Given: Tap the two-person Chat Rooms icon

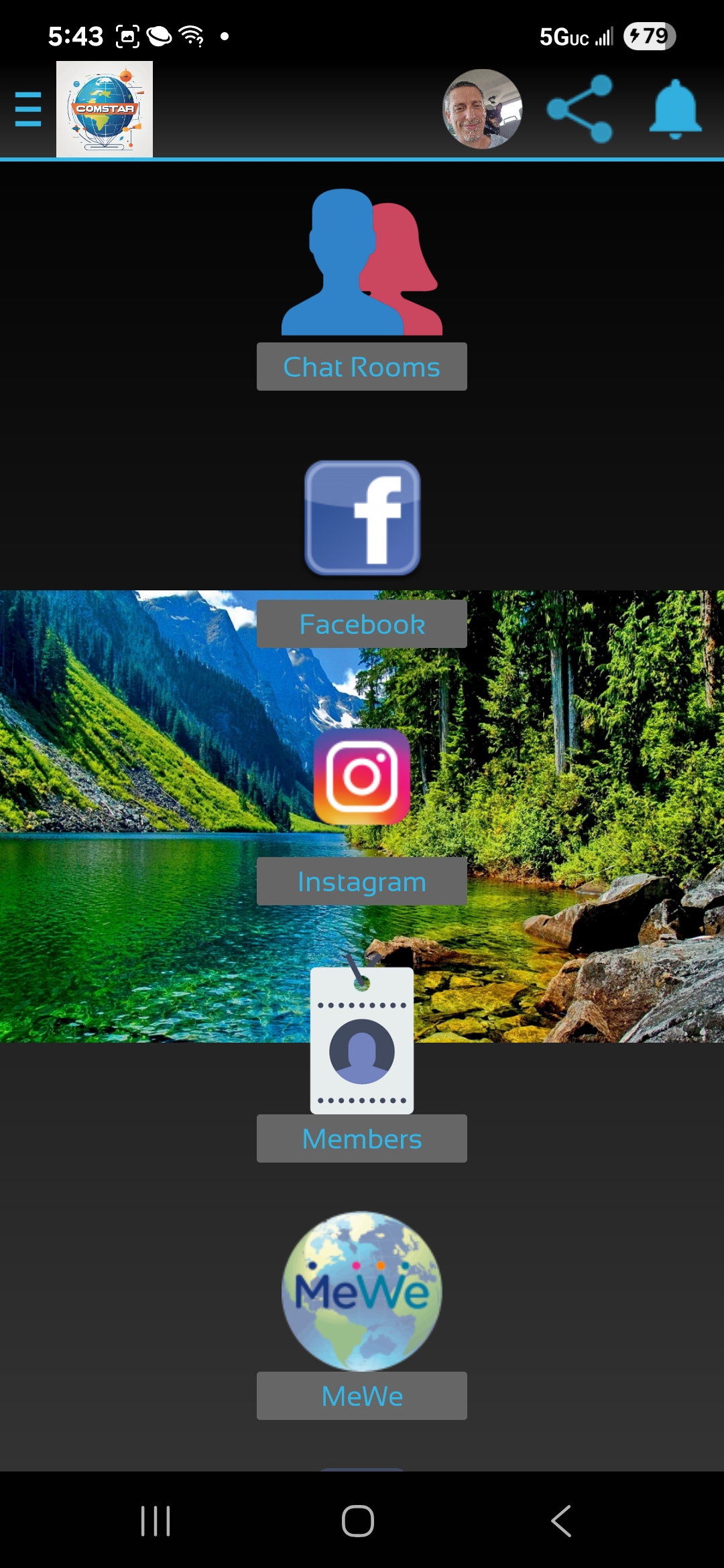Looking at the screenshot, I should pos(362,263).
